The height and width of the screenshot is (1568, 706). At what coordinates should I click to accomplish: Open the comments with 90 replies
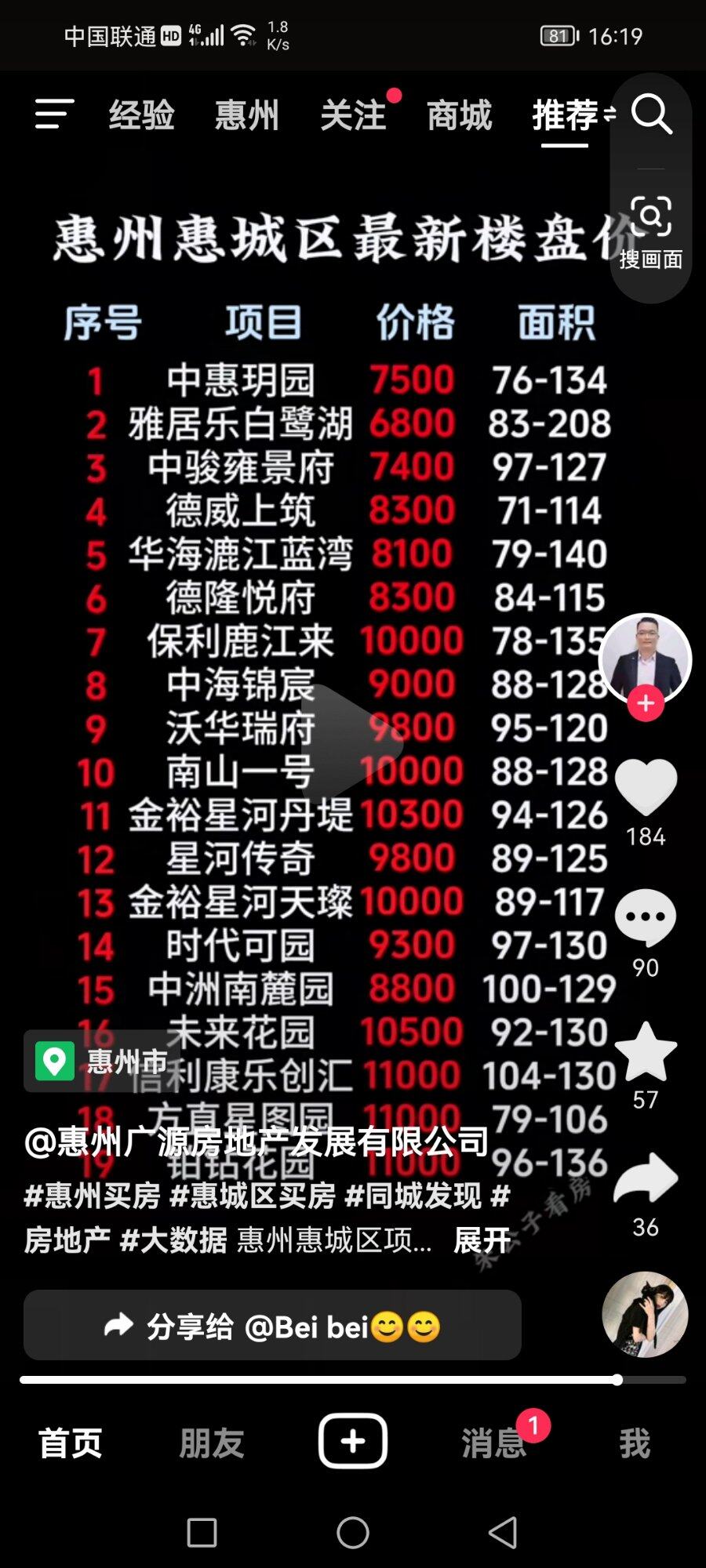click(x=646, y=917)
